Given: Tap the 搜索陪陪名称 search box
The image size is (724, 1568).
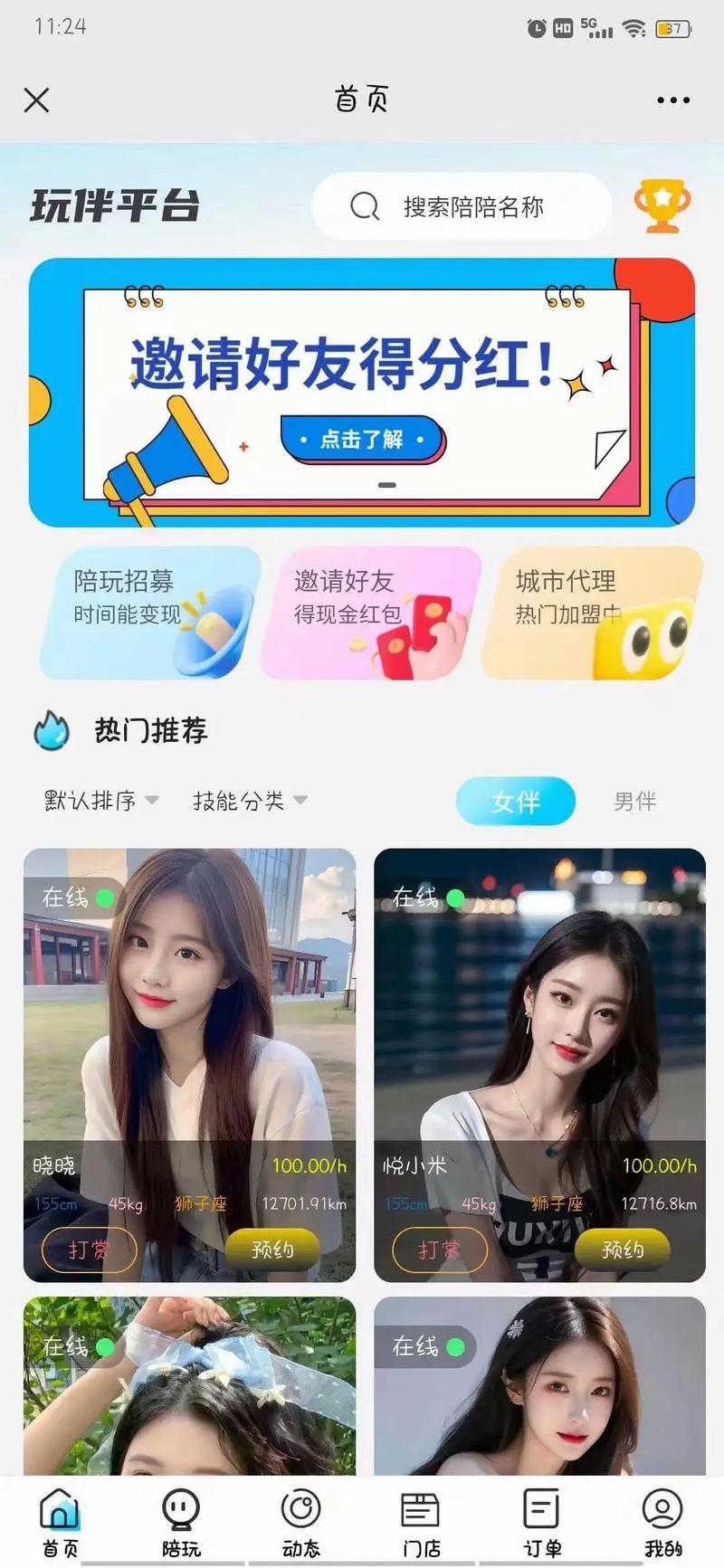Looking at the screenshot, I should coord(462,207).
